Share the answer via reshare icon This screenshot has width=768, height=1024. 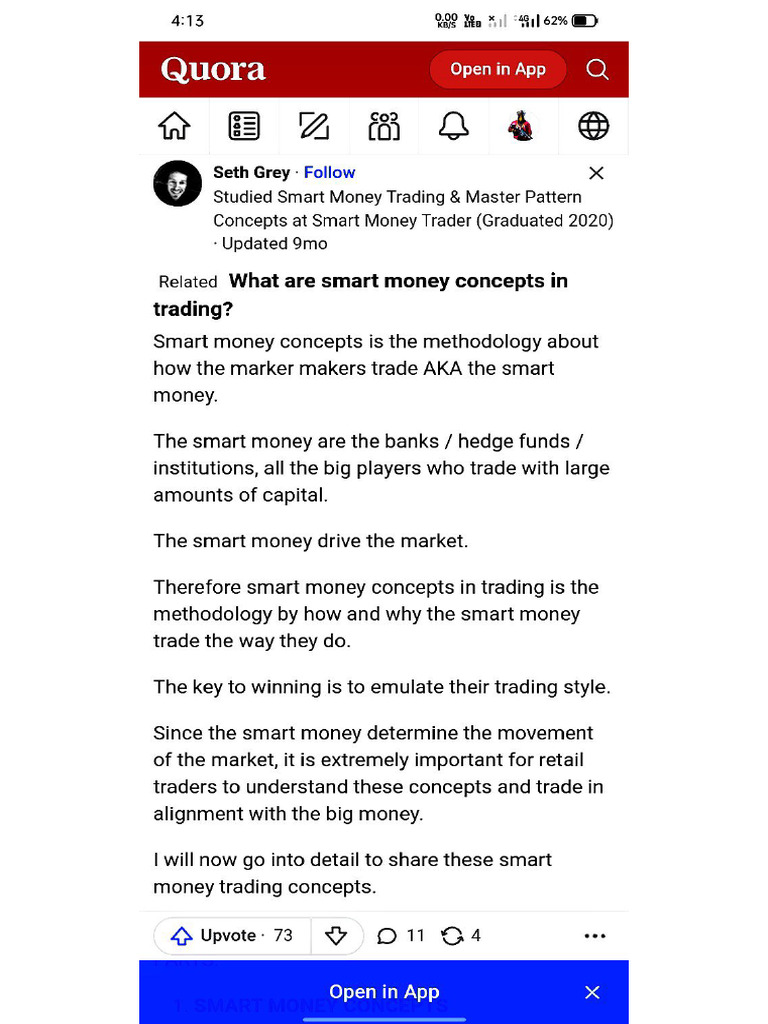pyautogui.click(x=460, y=936)
